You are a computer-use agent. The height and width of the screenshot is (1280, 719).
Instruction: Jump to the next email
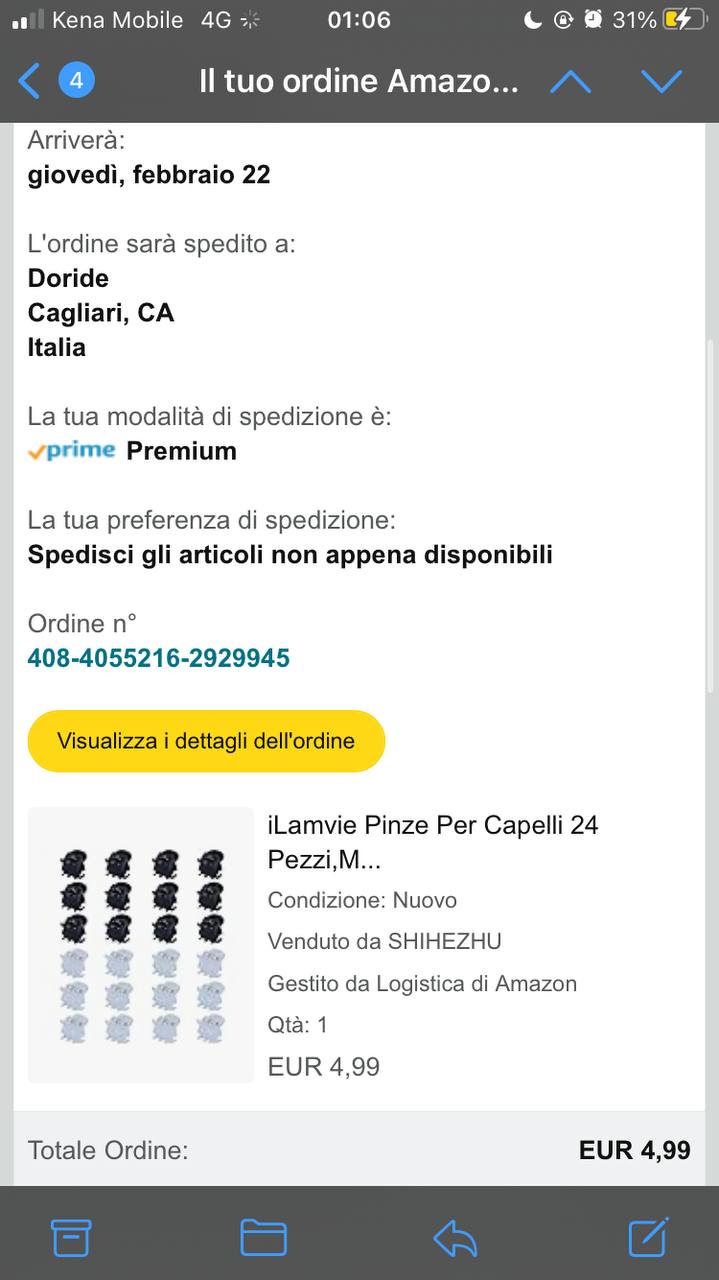(661, 81)
